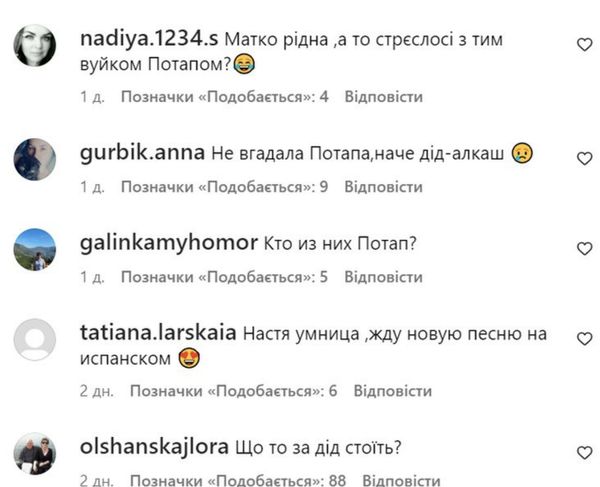Reply to galinkamyhomor's comment
Image resolution: width=600 pixels, height=487 pixels.
pyautogui.click(x=383, y=277)
